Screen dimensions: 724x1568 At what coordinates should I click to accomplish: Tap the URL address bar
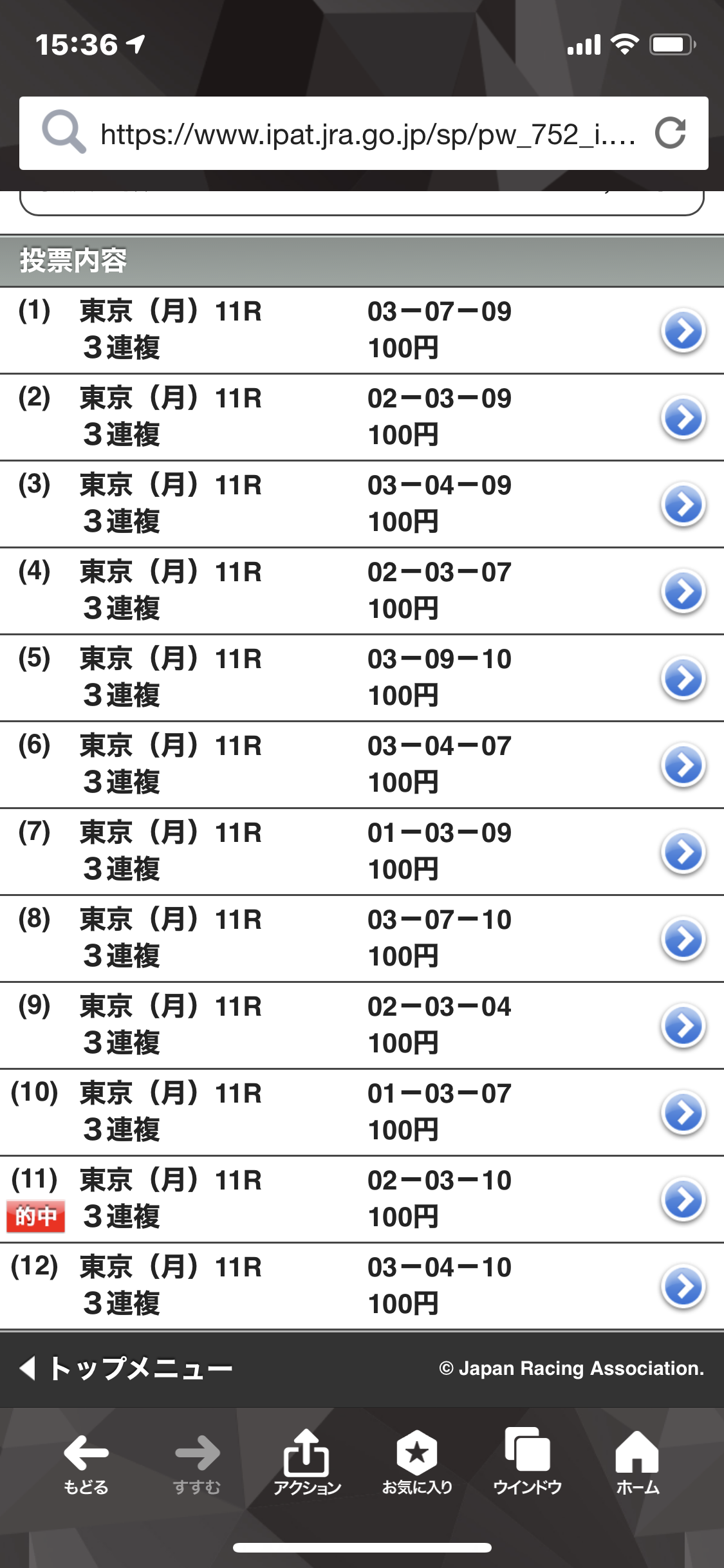(x=367, y=134)
